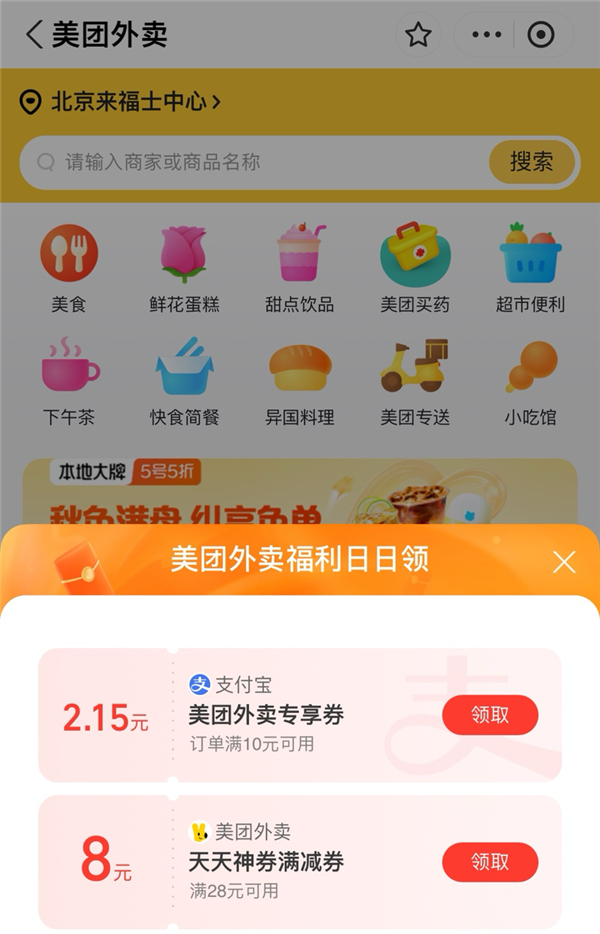The height and width of the screenshot is (934, 600).
Task: Open the 下午茶 category
Action: (x=69, y=381)
